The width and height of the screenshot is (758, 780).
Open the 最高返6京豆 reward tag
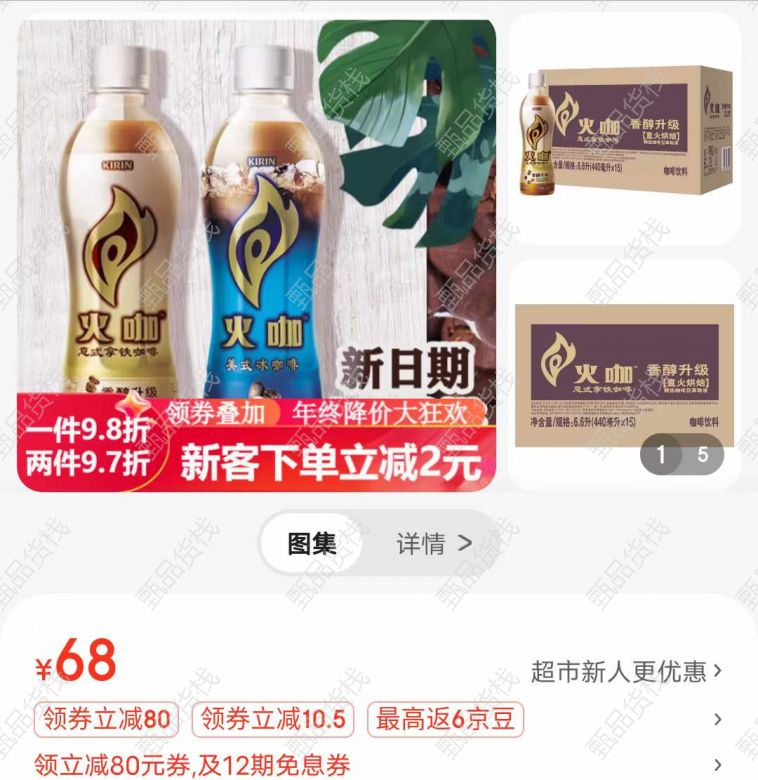coord(445,719)
